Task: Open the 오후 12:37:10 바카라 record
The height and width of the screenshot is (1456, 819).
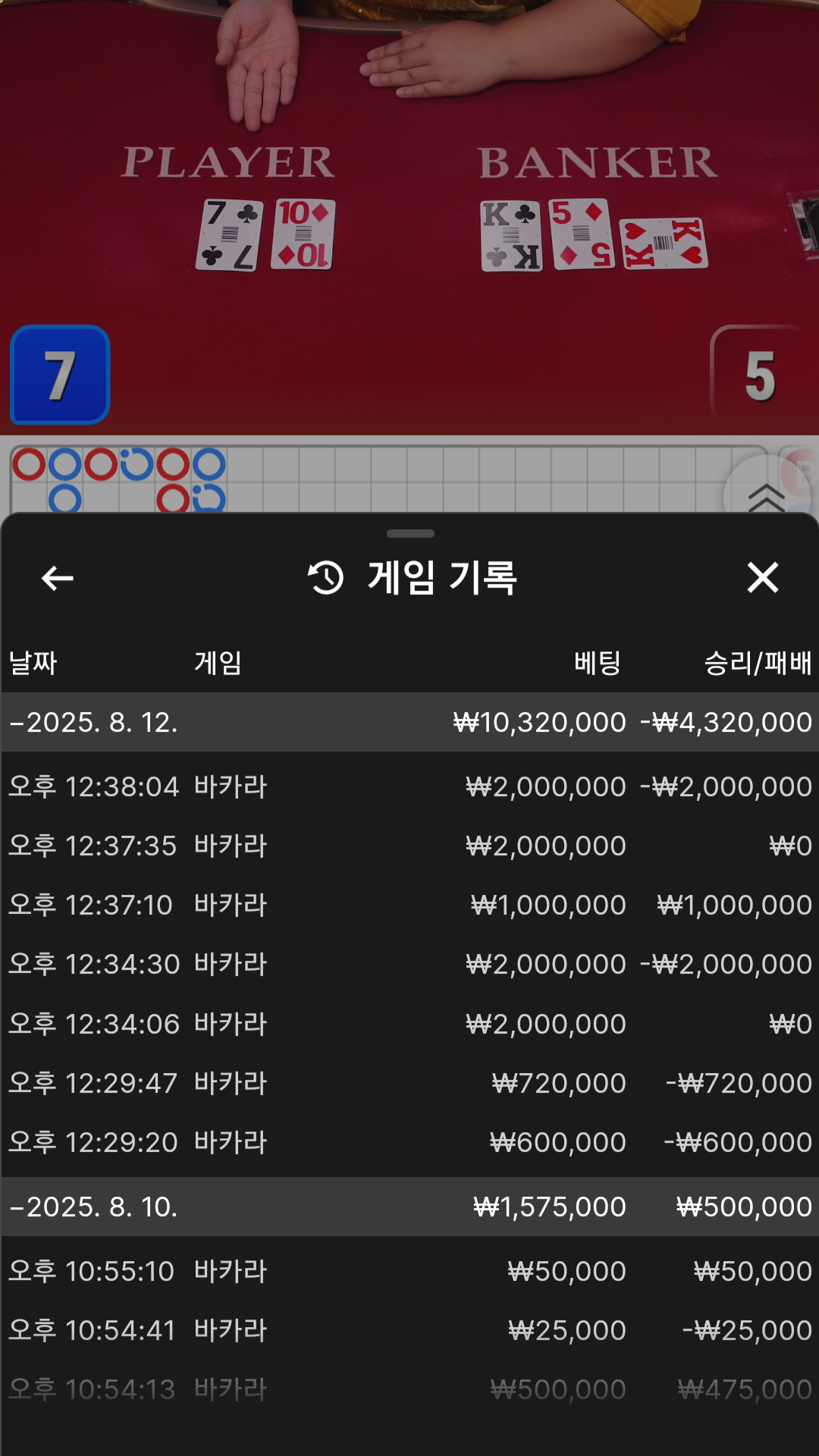Action: click(409, 905)
